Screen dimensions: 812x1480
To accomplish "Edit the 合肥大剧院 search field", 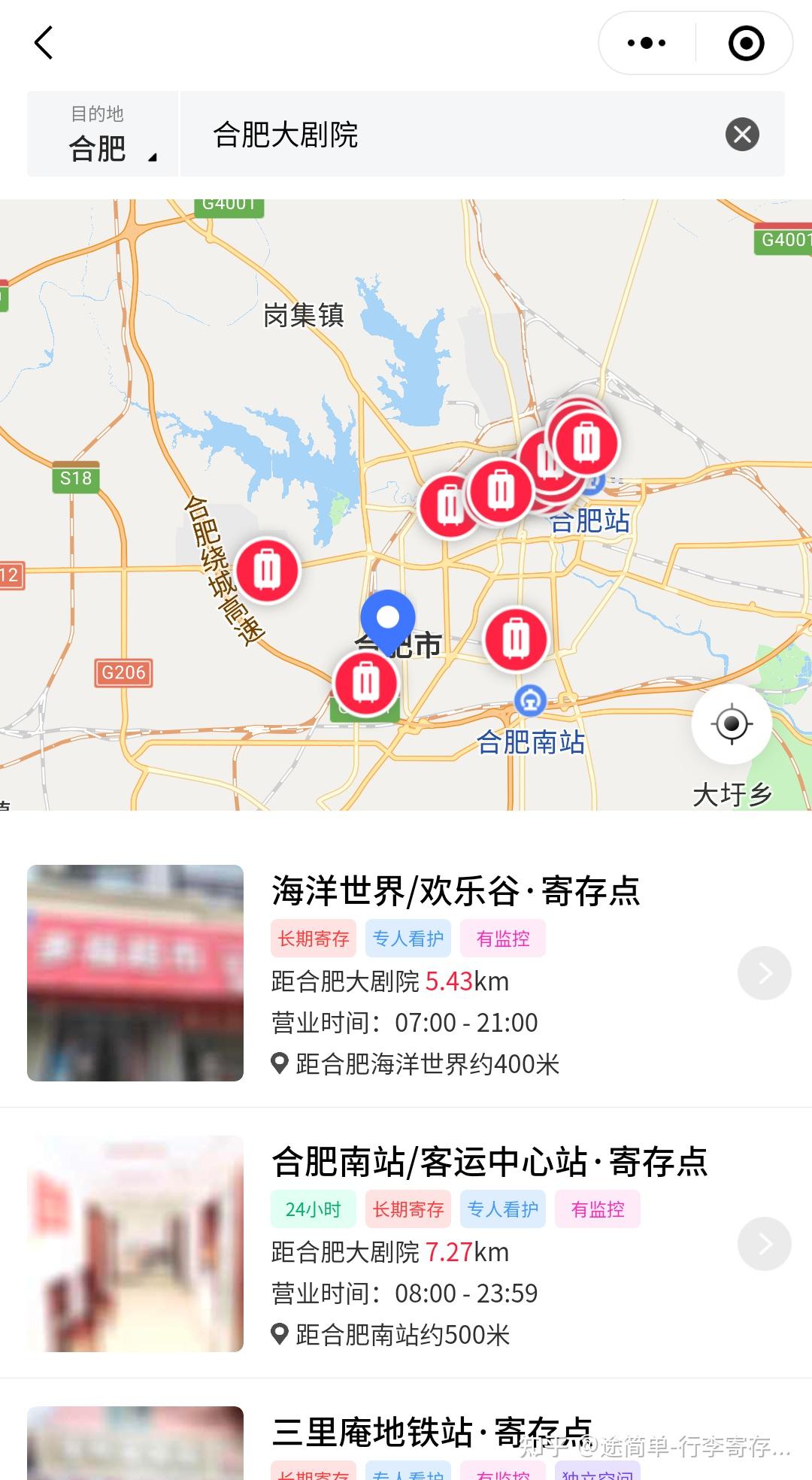I will tap(451, 135).
